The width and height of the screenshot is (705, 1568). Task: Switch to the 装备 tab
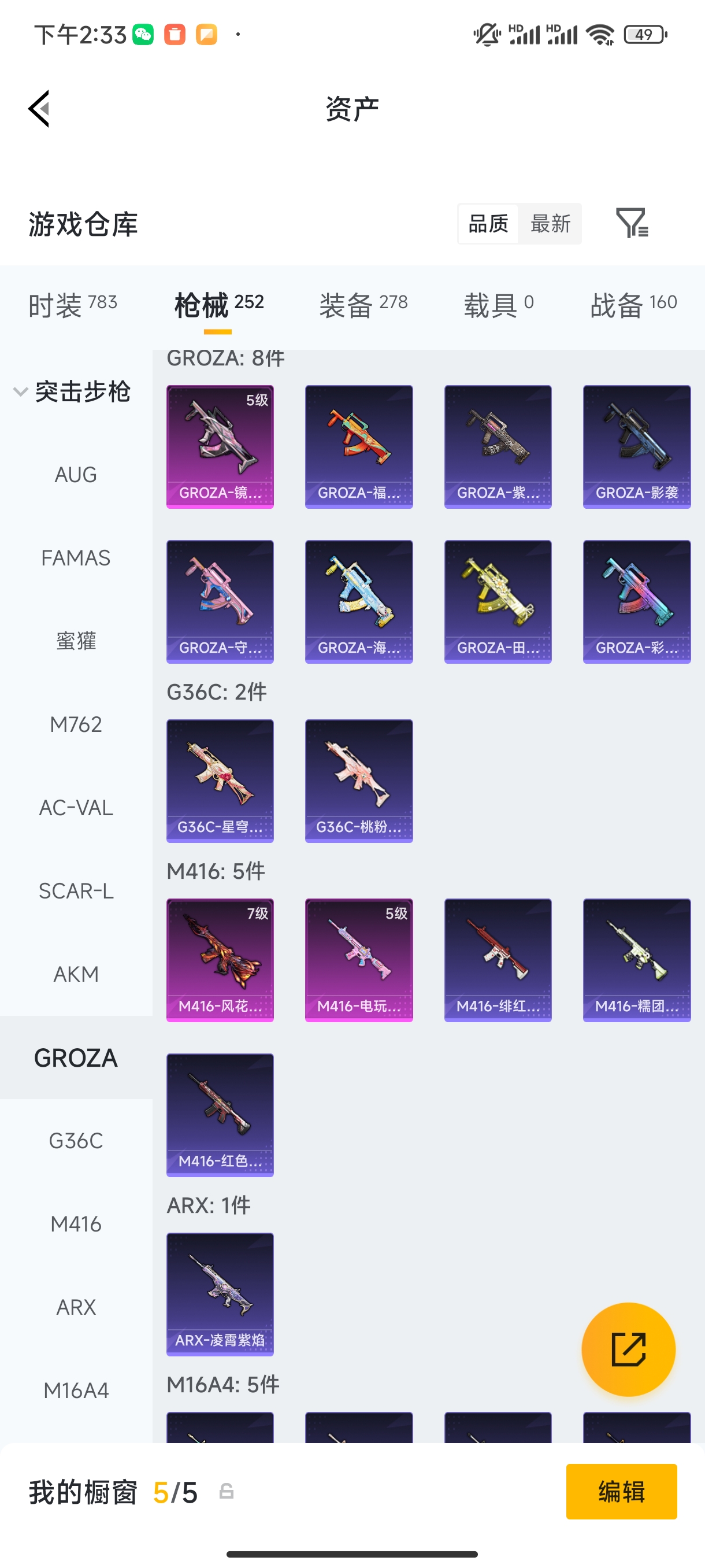[363, 304]
